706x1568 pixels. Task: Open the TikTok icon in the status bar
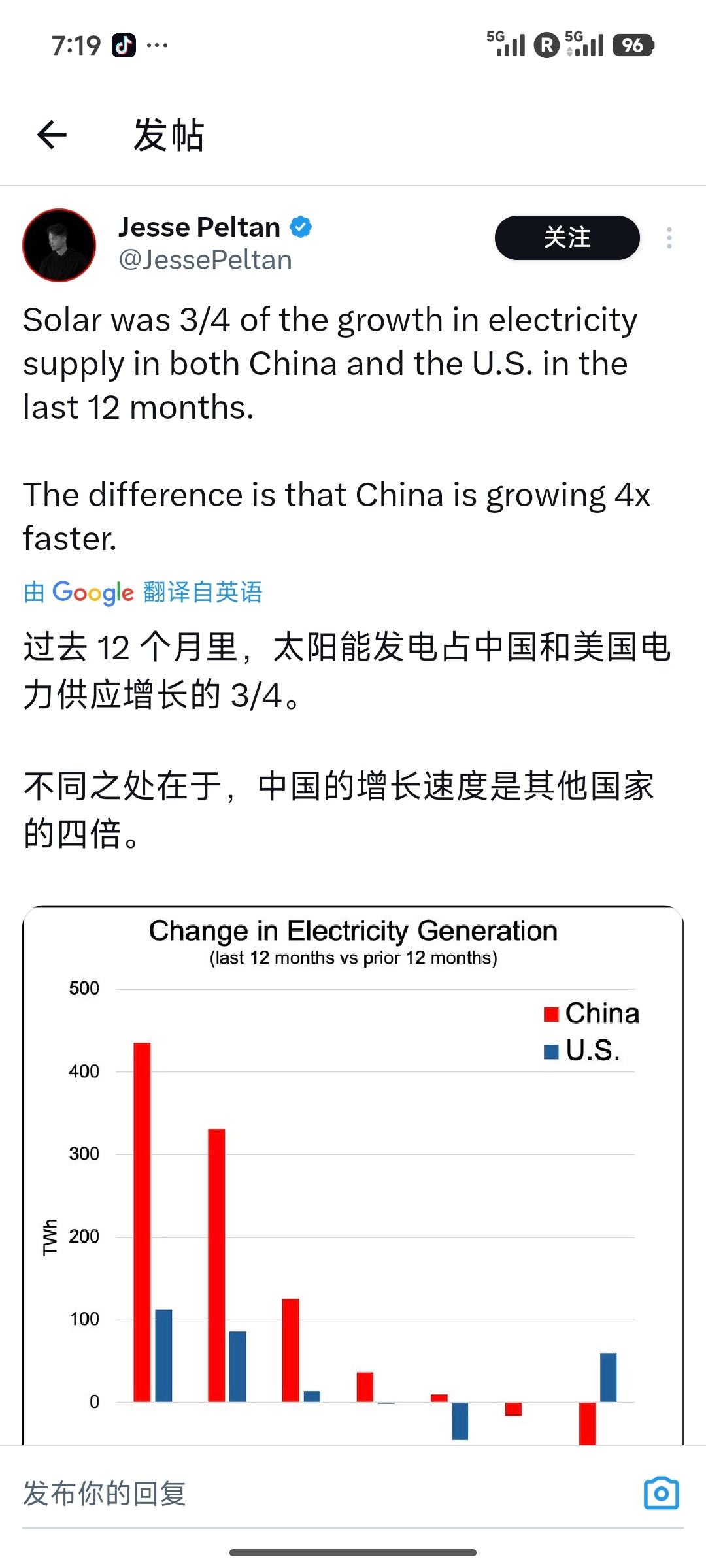(126, 44)
